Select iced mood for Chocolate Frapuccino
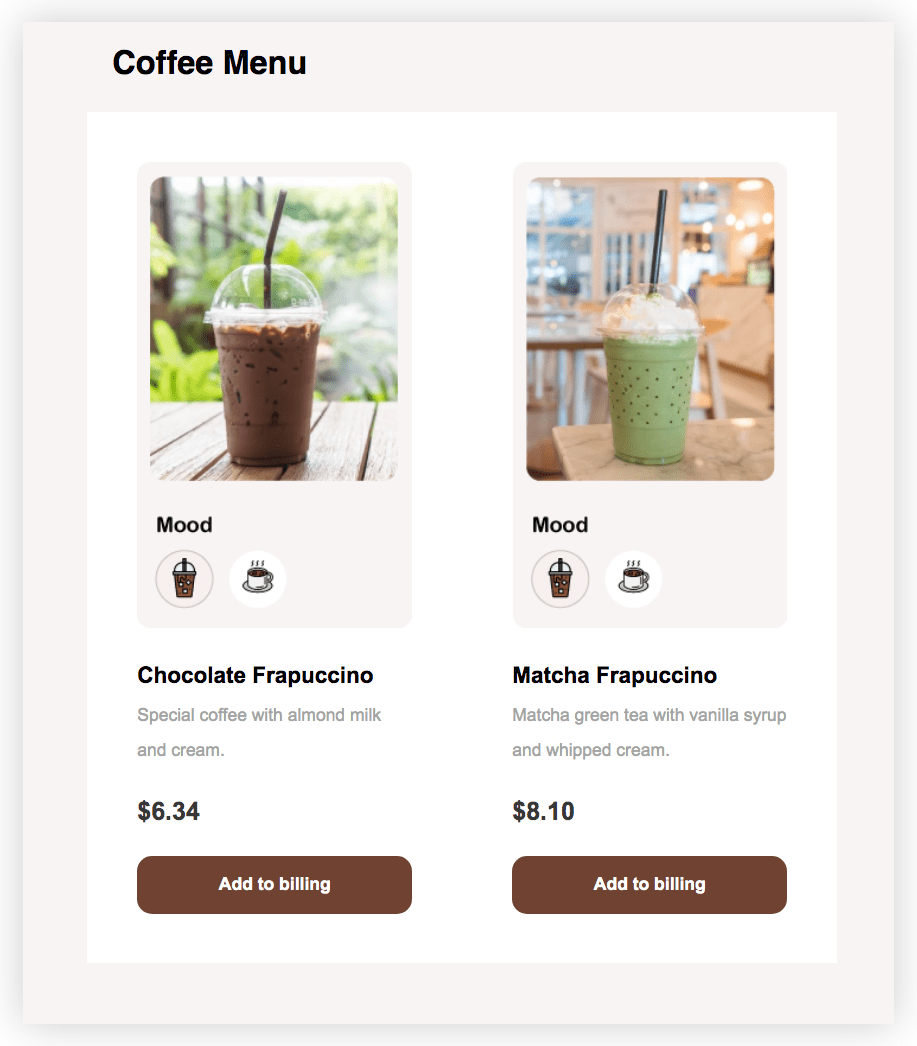Image resolution: width=917 pixels, height=1046 pixels. (184, 579)
